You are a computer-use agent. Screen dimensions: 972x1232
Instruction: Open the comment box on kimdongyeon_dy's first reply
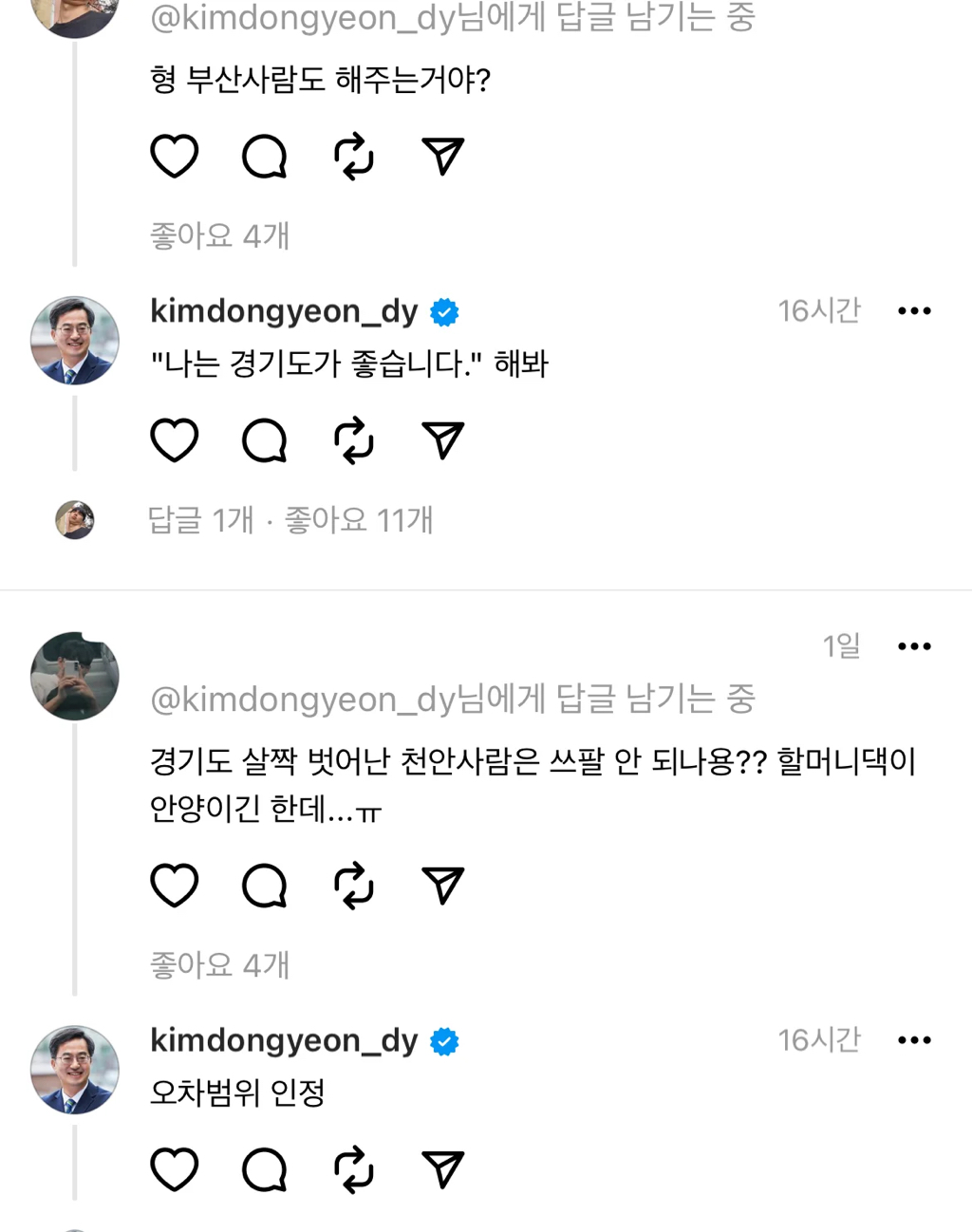(x=263, y=439)
